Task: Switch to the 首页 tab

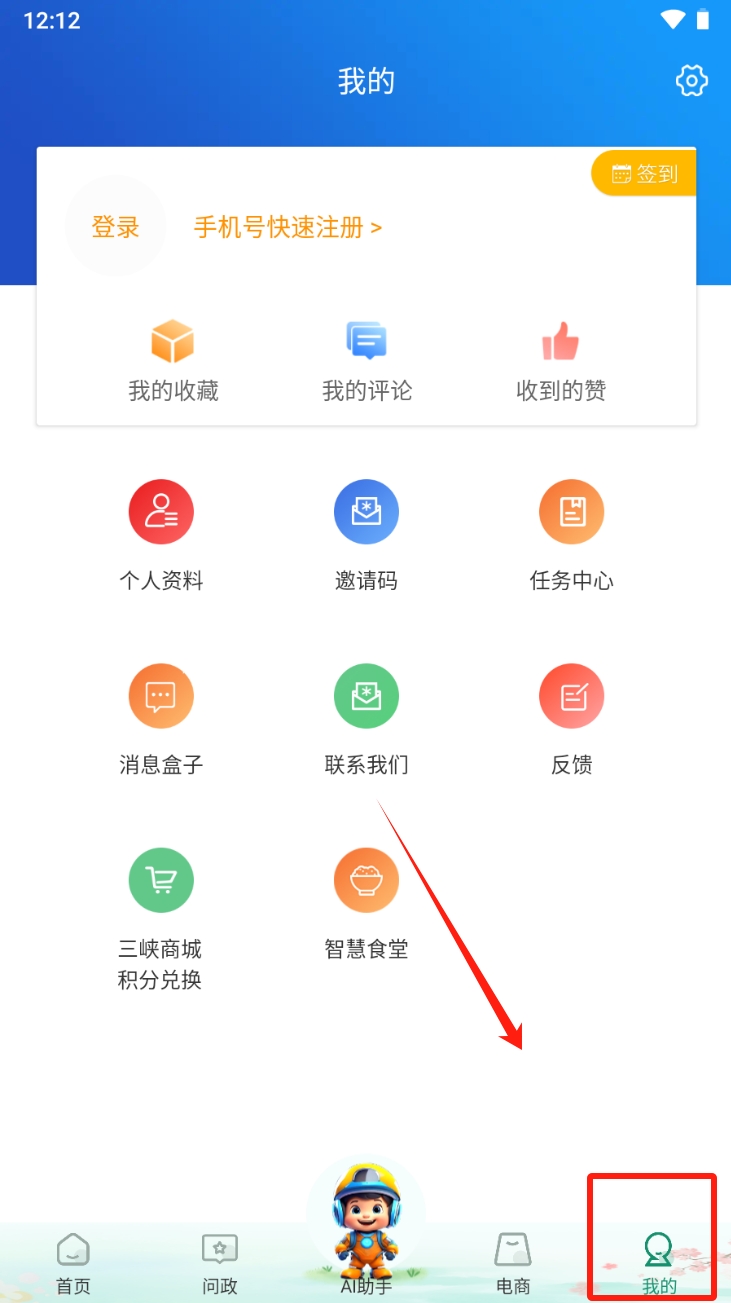Action: 73,1263
